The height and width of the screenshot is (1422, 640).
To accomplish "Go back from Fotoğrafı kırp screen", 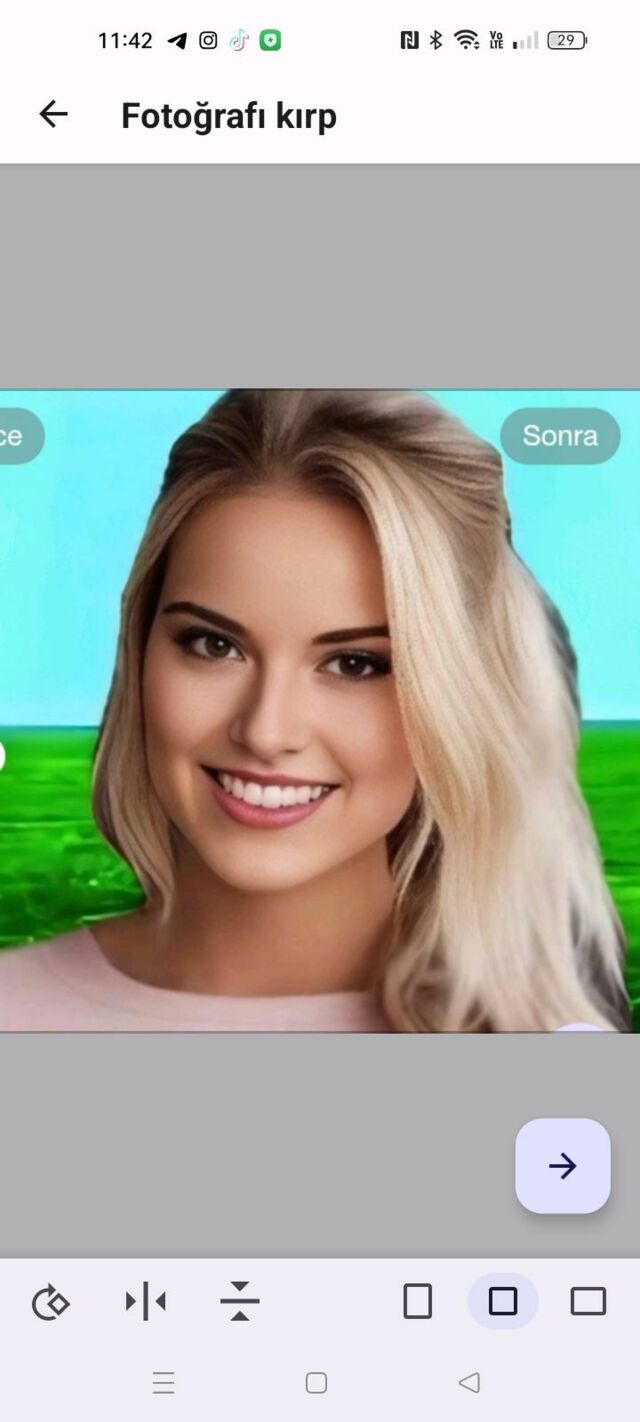I will (x=53, y=115).
